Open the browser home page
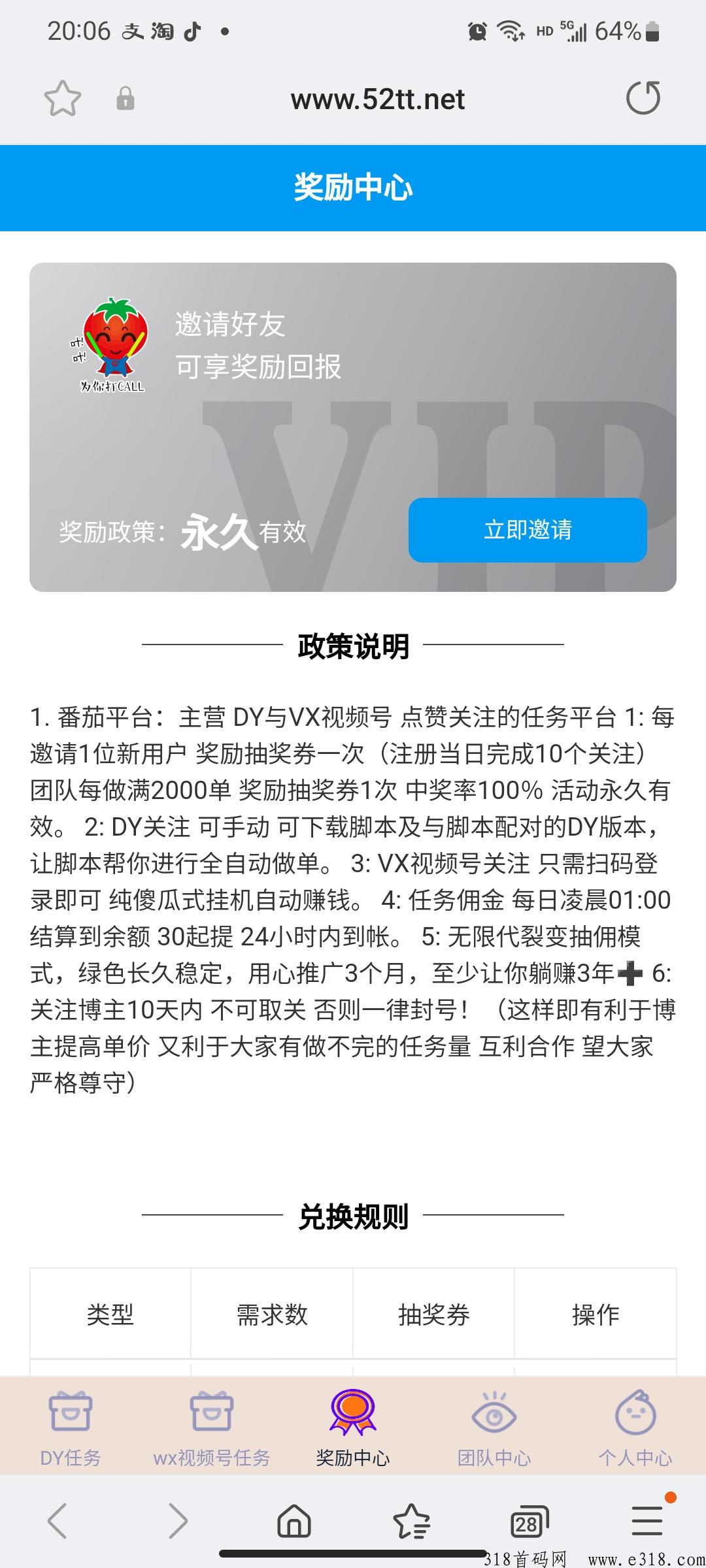 click(294, 1521)
